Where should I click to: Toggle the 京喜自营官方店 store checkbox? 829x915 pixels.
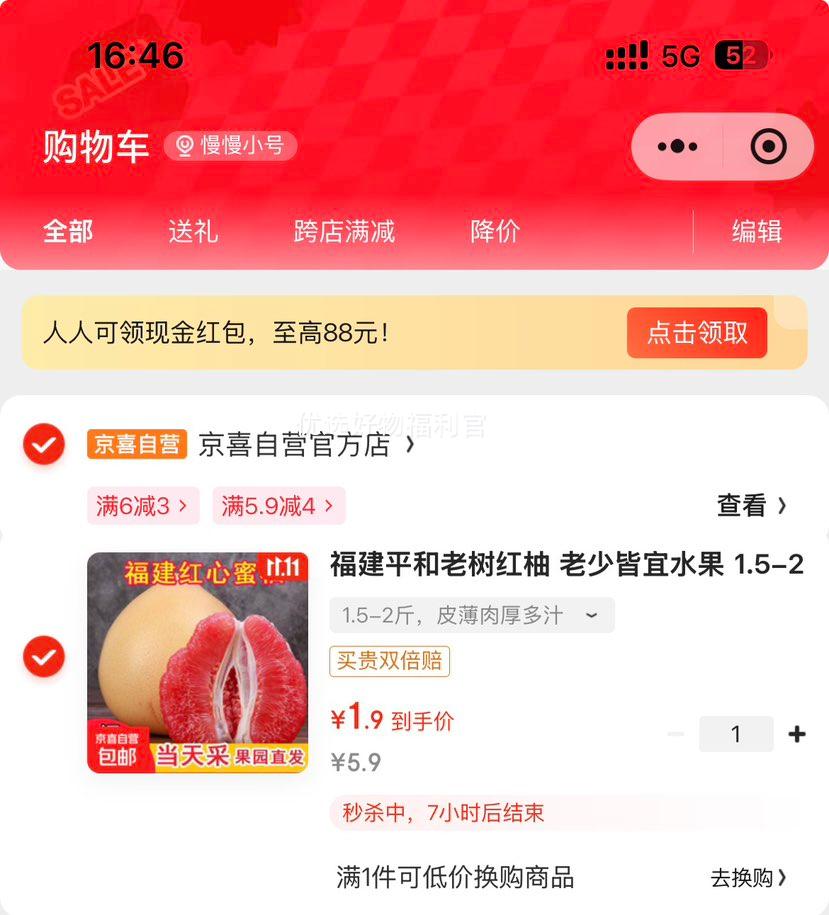coord(44,444)
